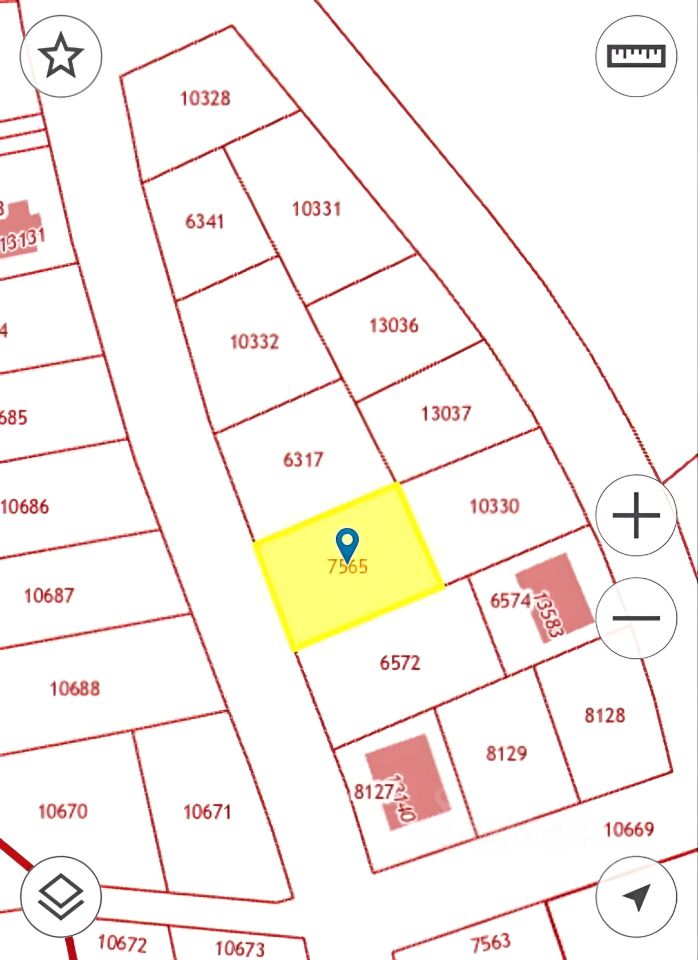
Task: Tap the map pin on parcel 7565
Action: click(347, 545)
